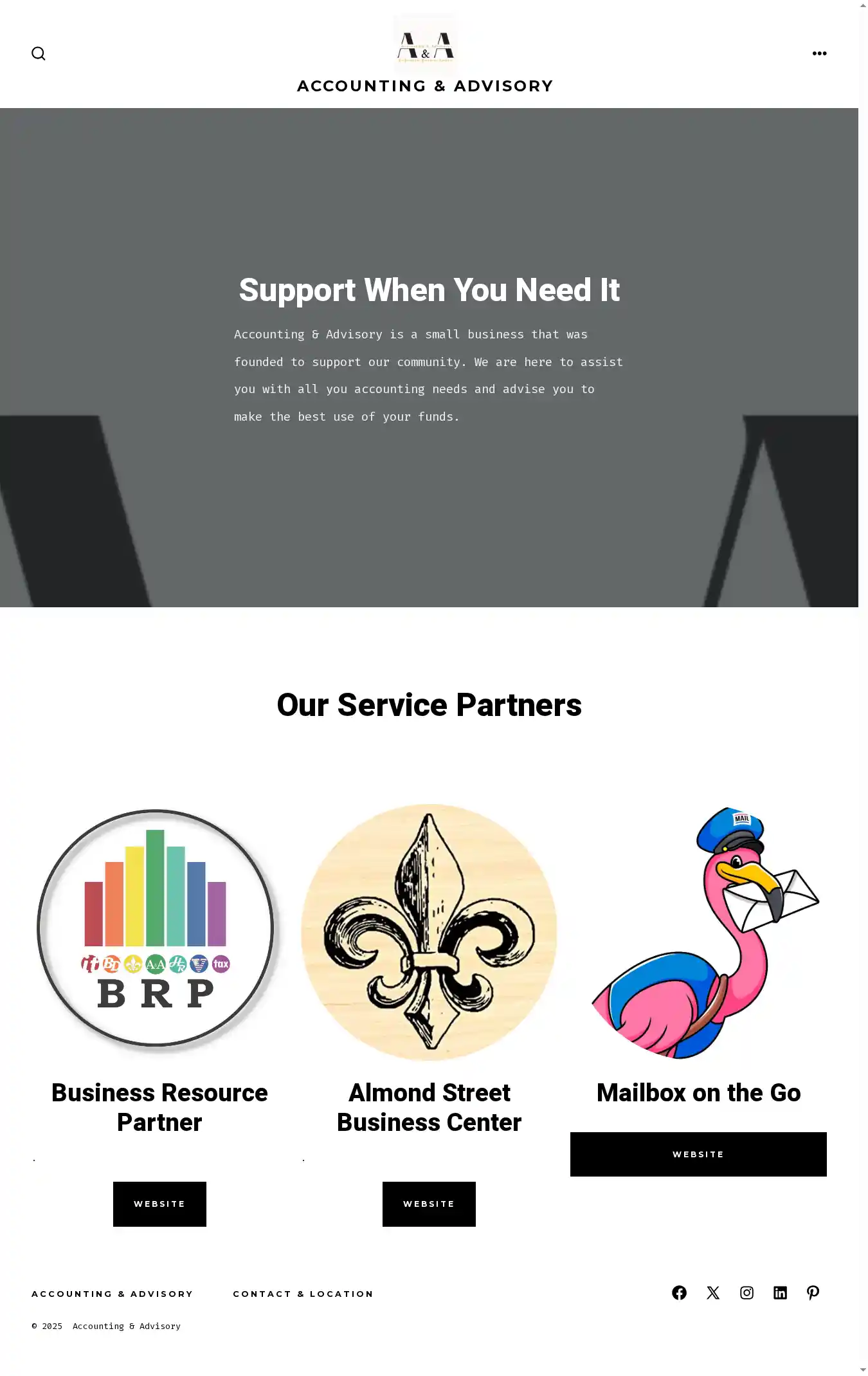Open the Instagram profile icon
This screenshot has height=1376, width=868.
click(x=746, y=1293)
